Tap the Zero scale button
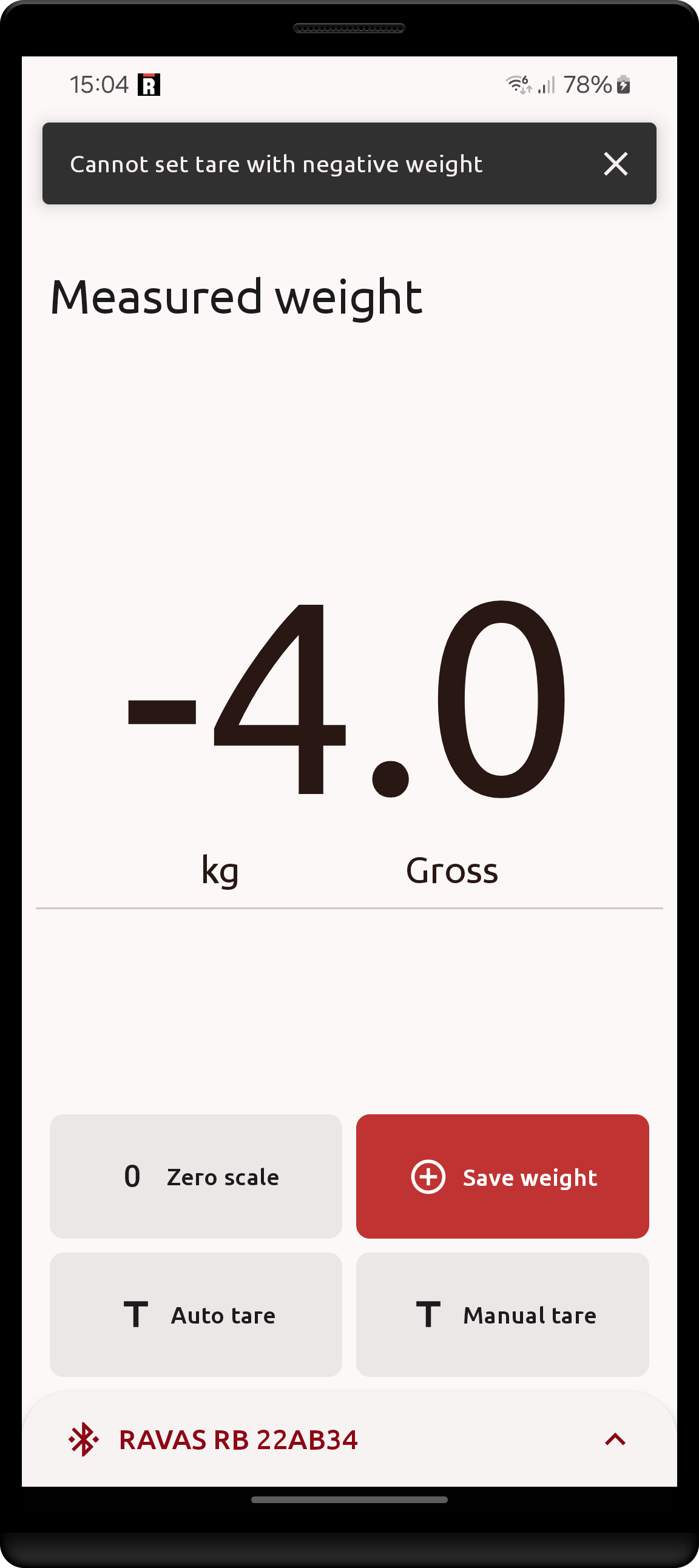Screen dimensions: 699x1568 point(195,1176)
